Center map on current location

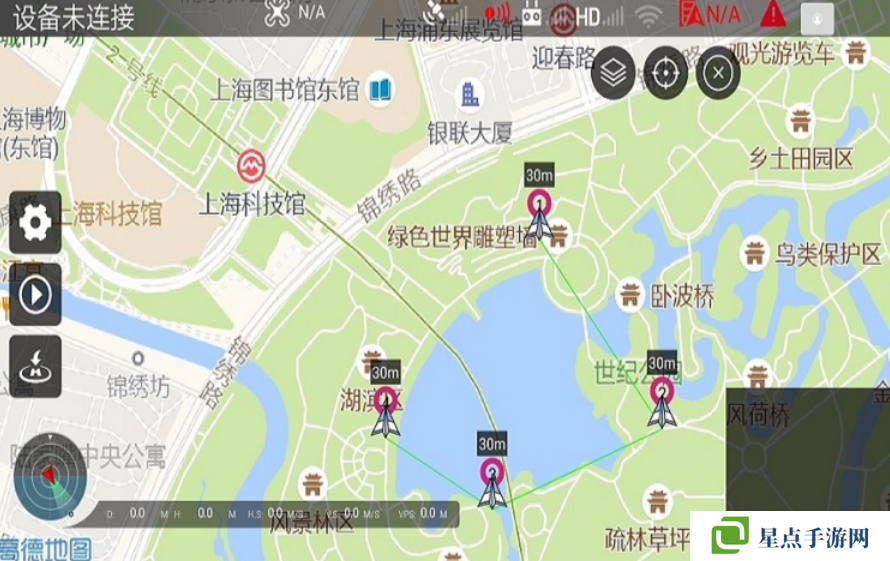[x=665, y=72]
